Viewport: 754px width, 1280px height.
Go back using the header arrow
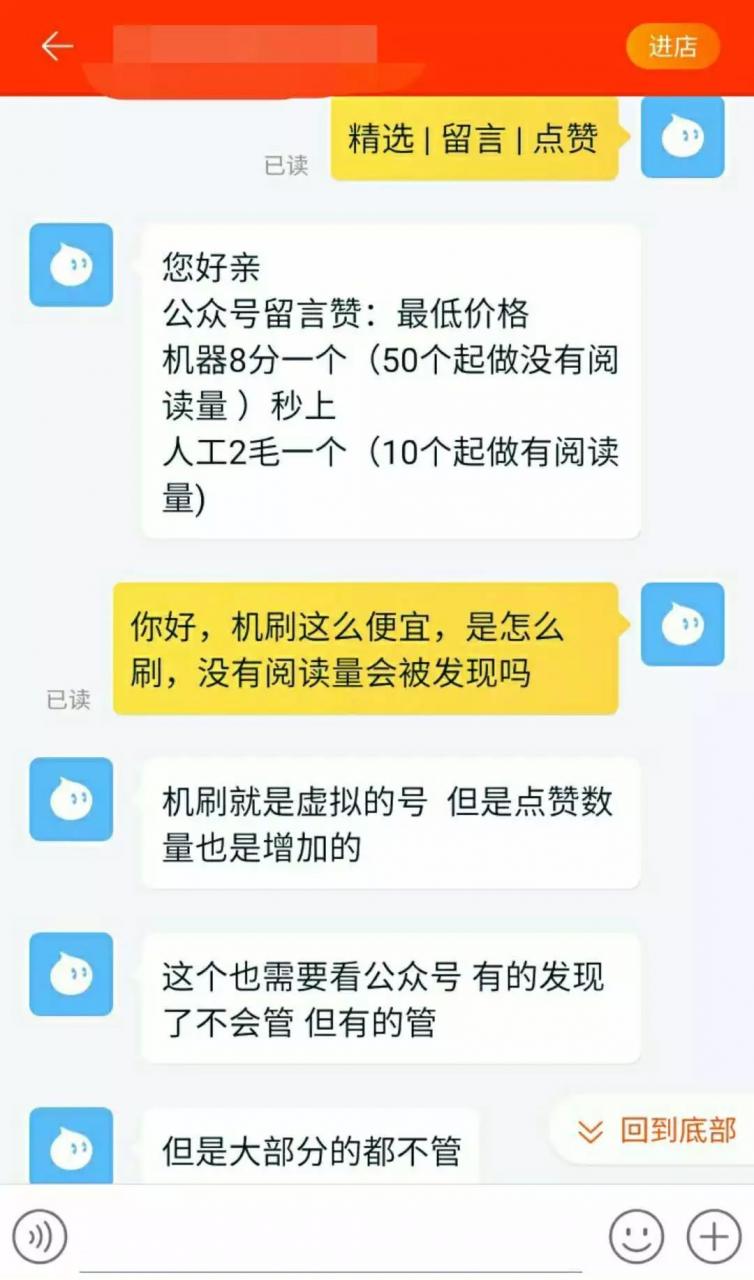pyautogui.click(x=57, y=46)
